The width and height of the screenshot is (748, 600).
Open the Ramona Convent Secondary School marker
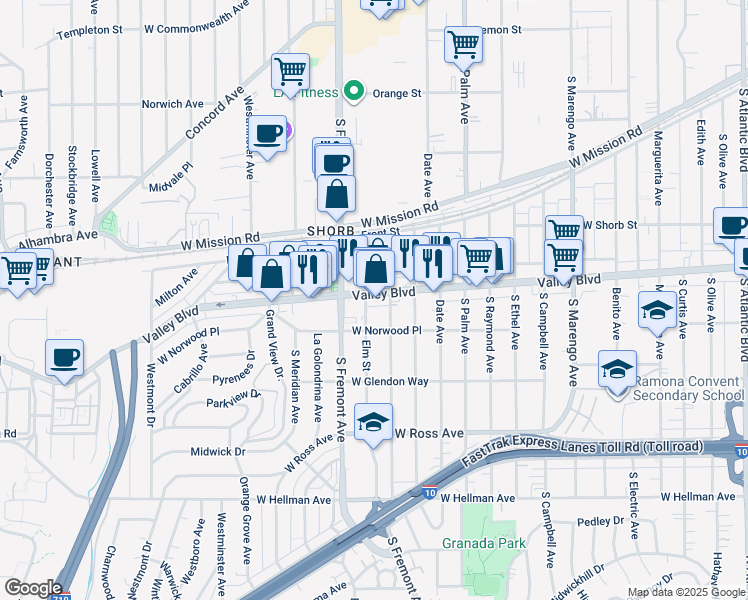point(617,368)
